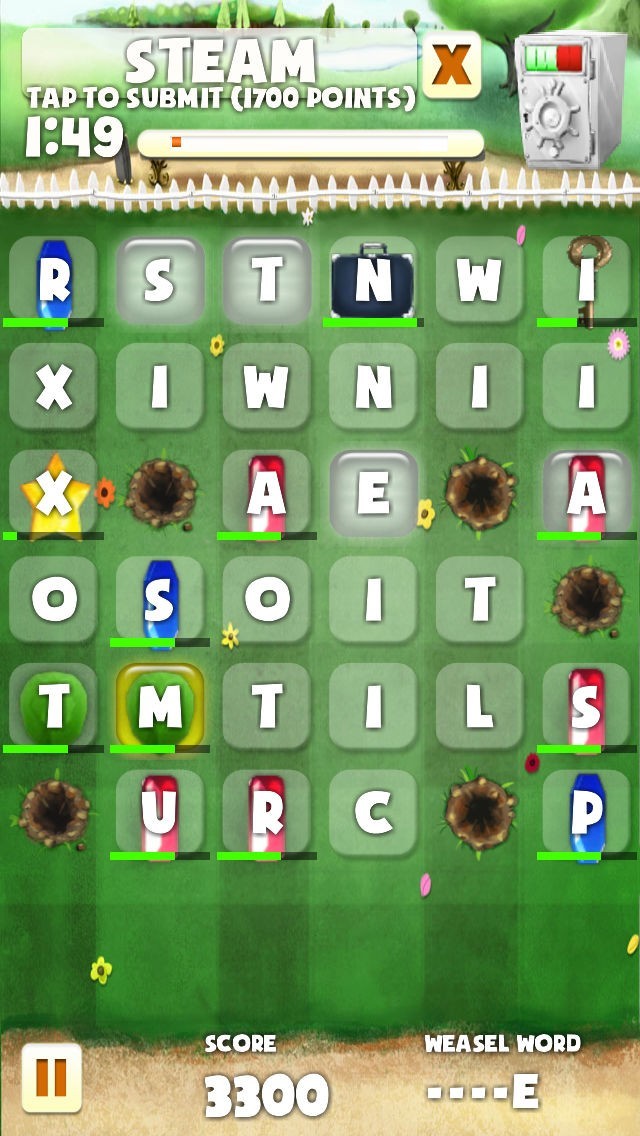Select the P letter tile
This screenshot has height=1136, width=640.
pos(586,812)
